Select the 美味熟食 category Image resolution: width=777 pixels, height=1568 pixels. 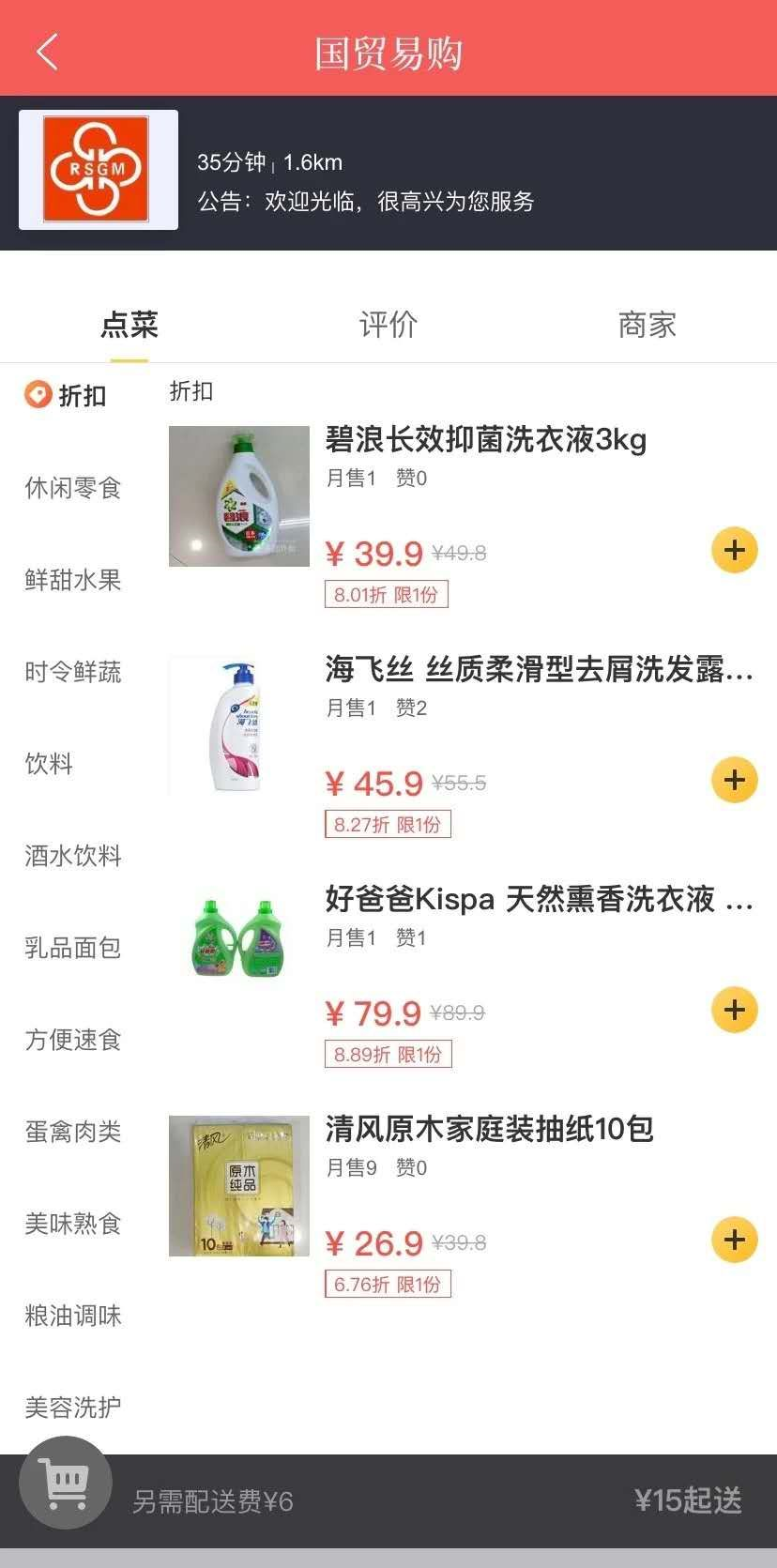[x=73, y=1224]
